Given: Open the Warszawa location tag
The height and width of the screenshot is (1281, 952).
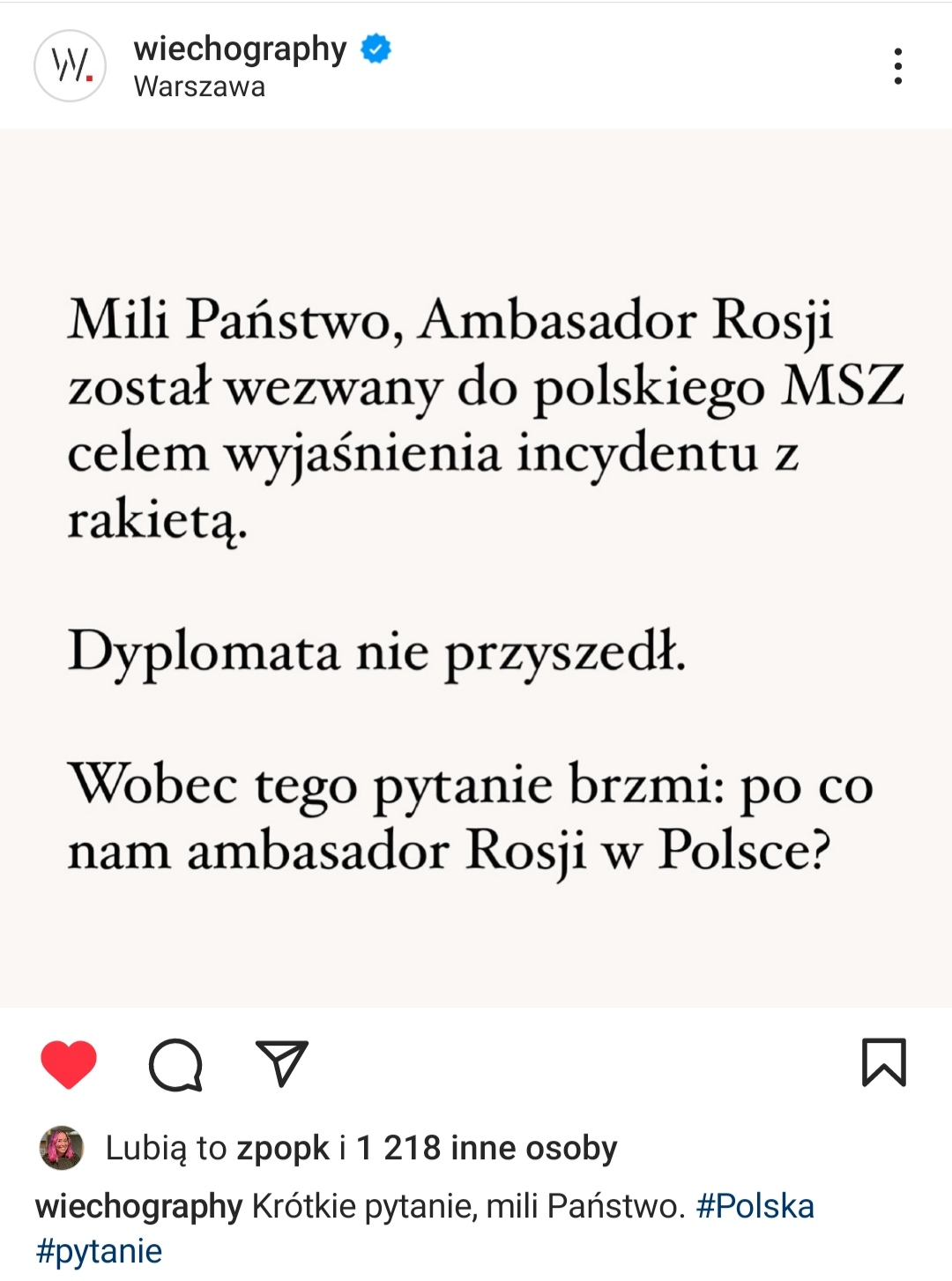Looking at the screenshot, I should (199, 87).
